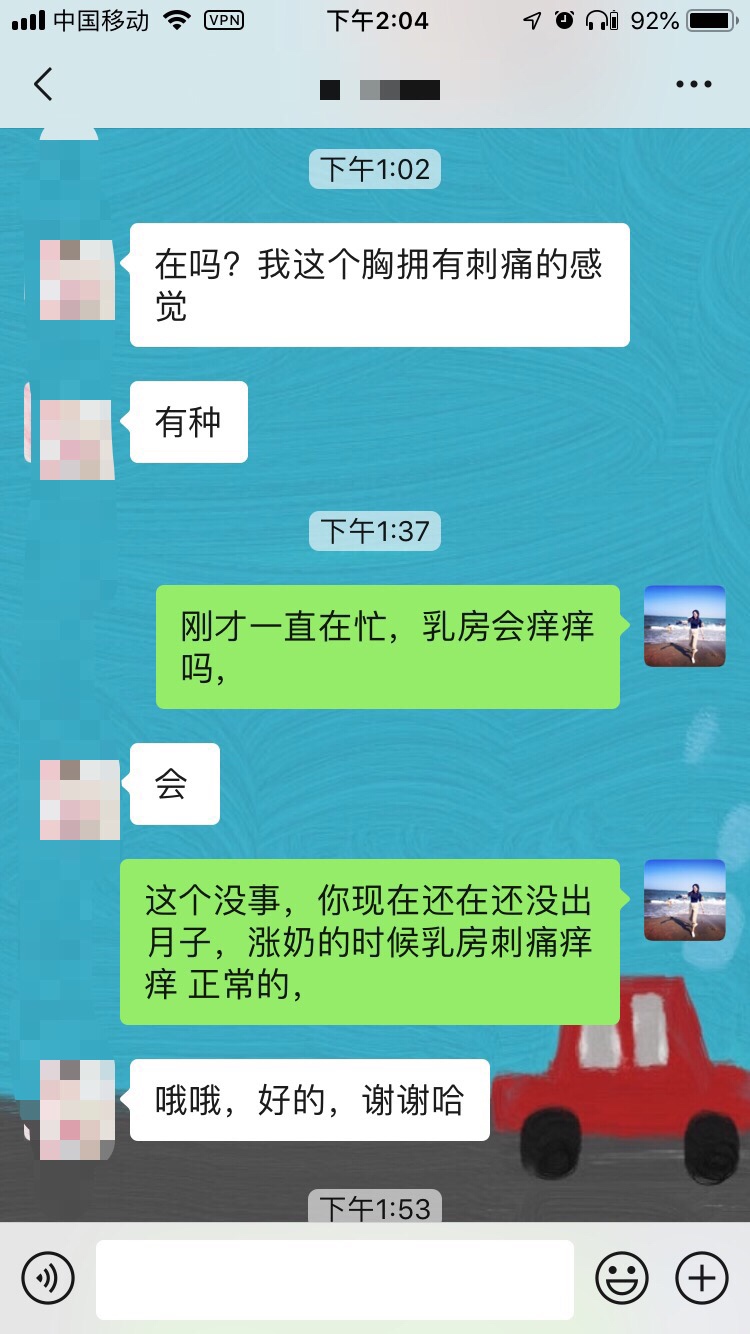Open contact avatar beside '在吗？我这个胸拥有刺痛的感觉'

click(x=78, y=280)
